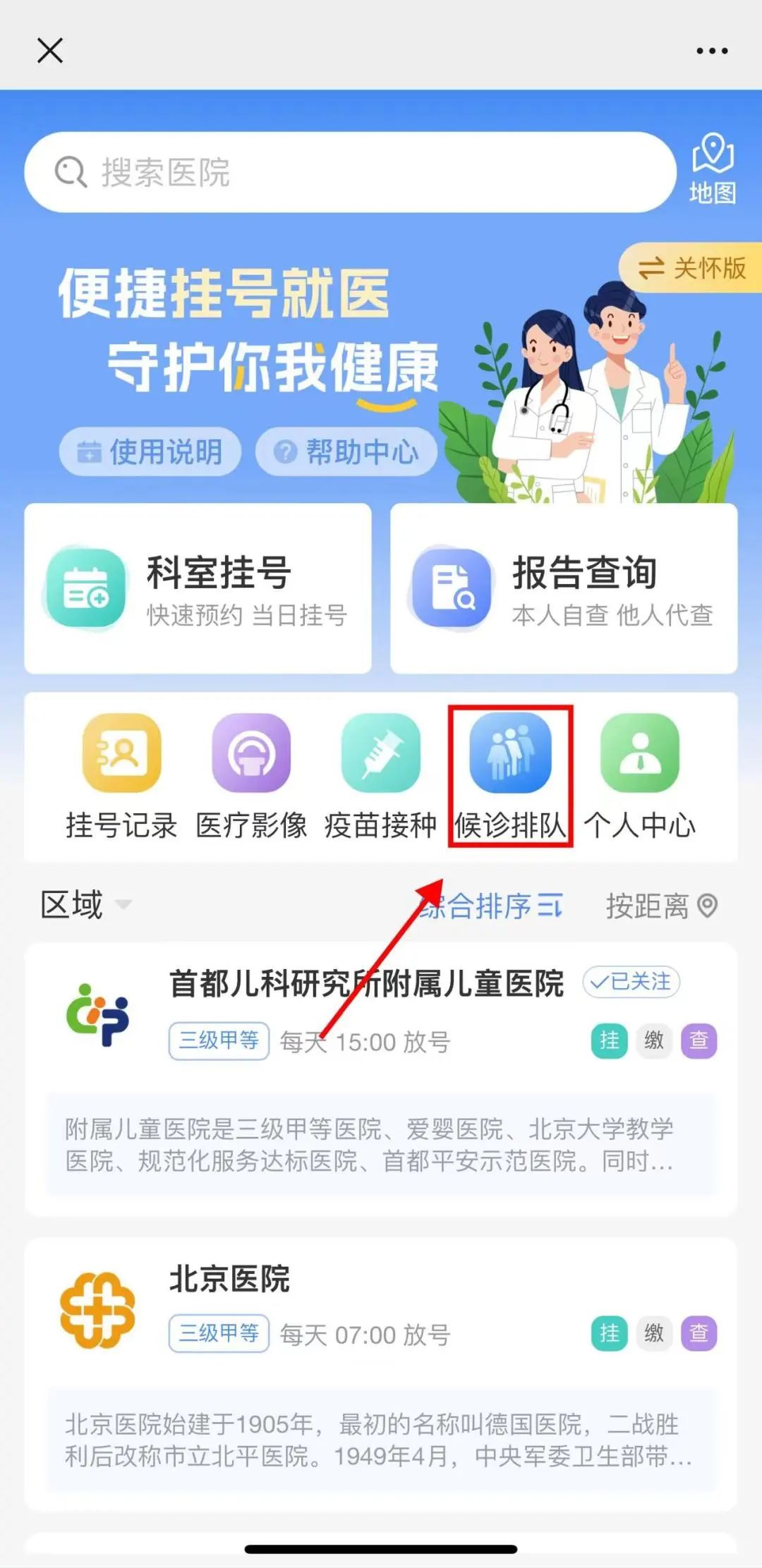Open 科室挂号 department registration
Viewport: 762px width, 1568px height.
point(198,588)
